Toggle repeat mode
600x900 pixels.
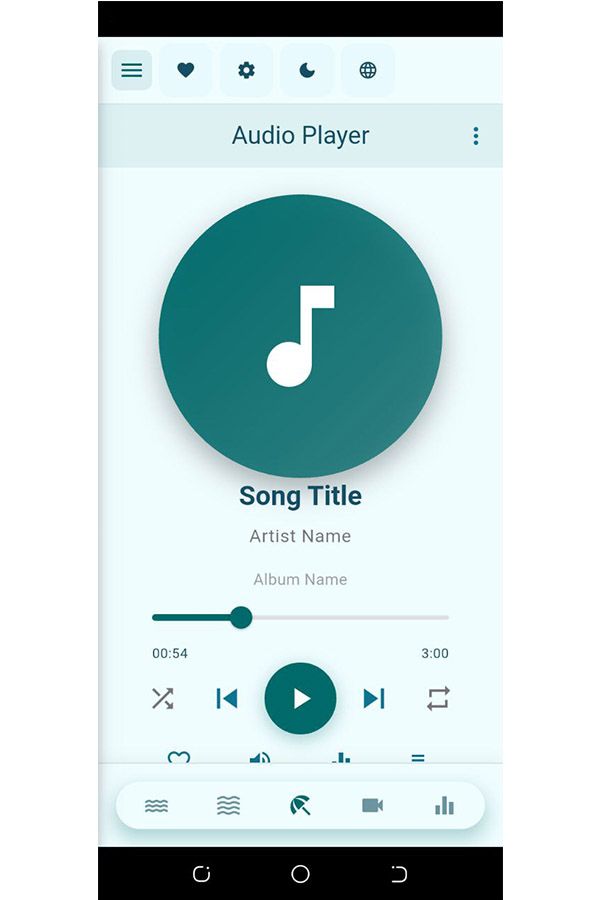tap(438, 698)
